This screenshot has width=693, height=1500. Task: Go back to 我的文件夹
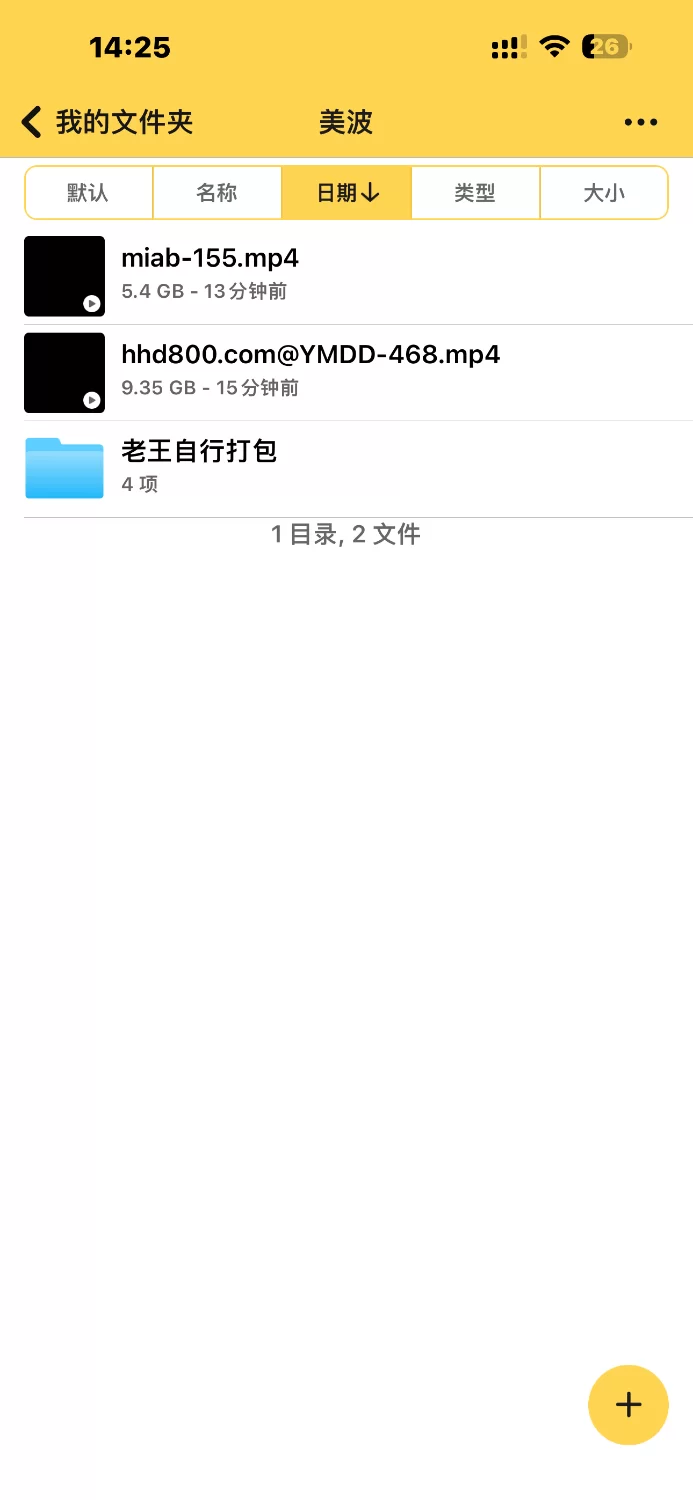click(106, 122)
